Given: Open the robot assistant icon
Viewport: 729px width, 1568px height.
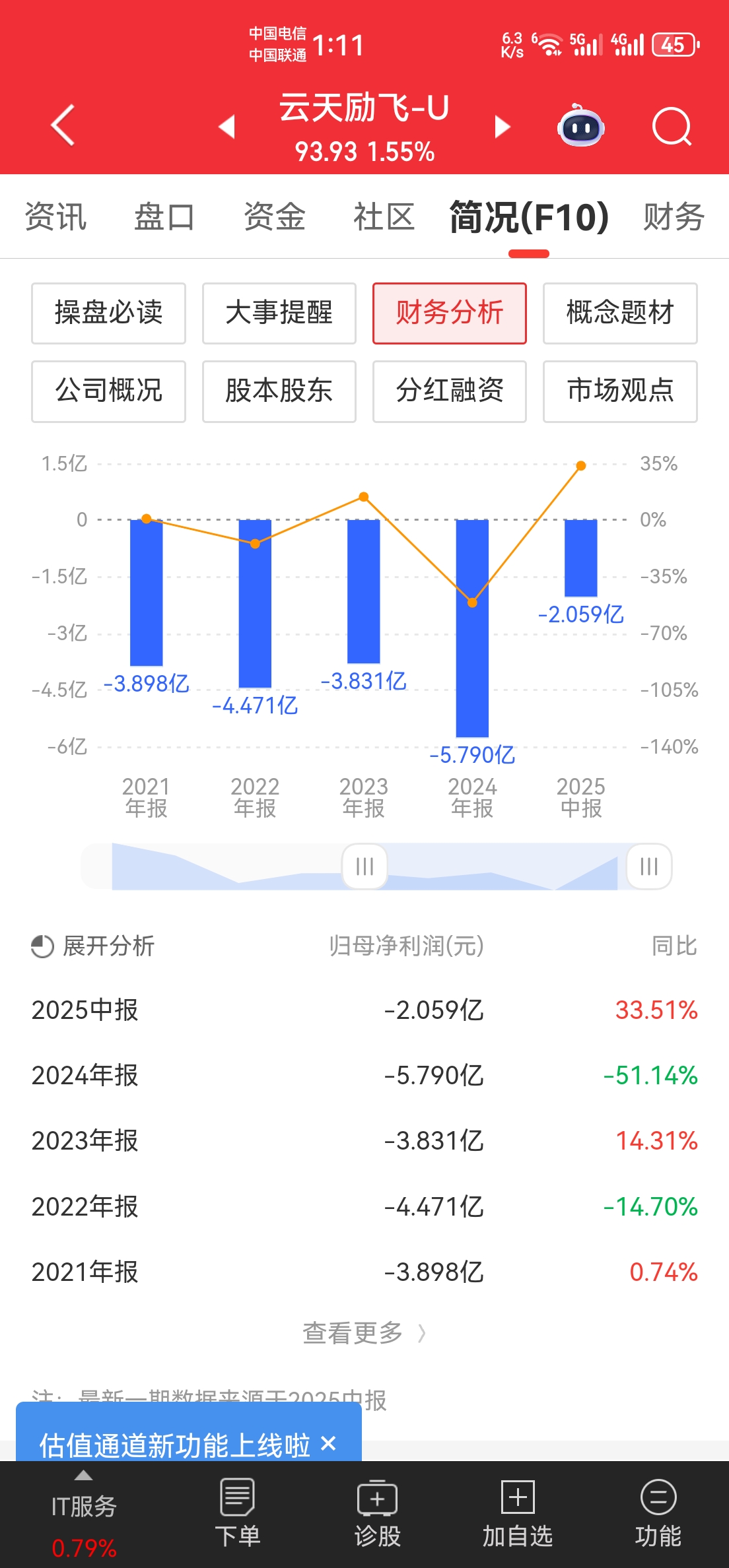Looking at the screenshot, I should pos(580,125).
